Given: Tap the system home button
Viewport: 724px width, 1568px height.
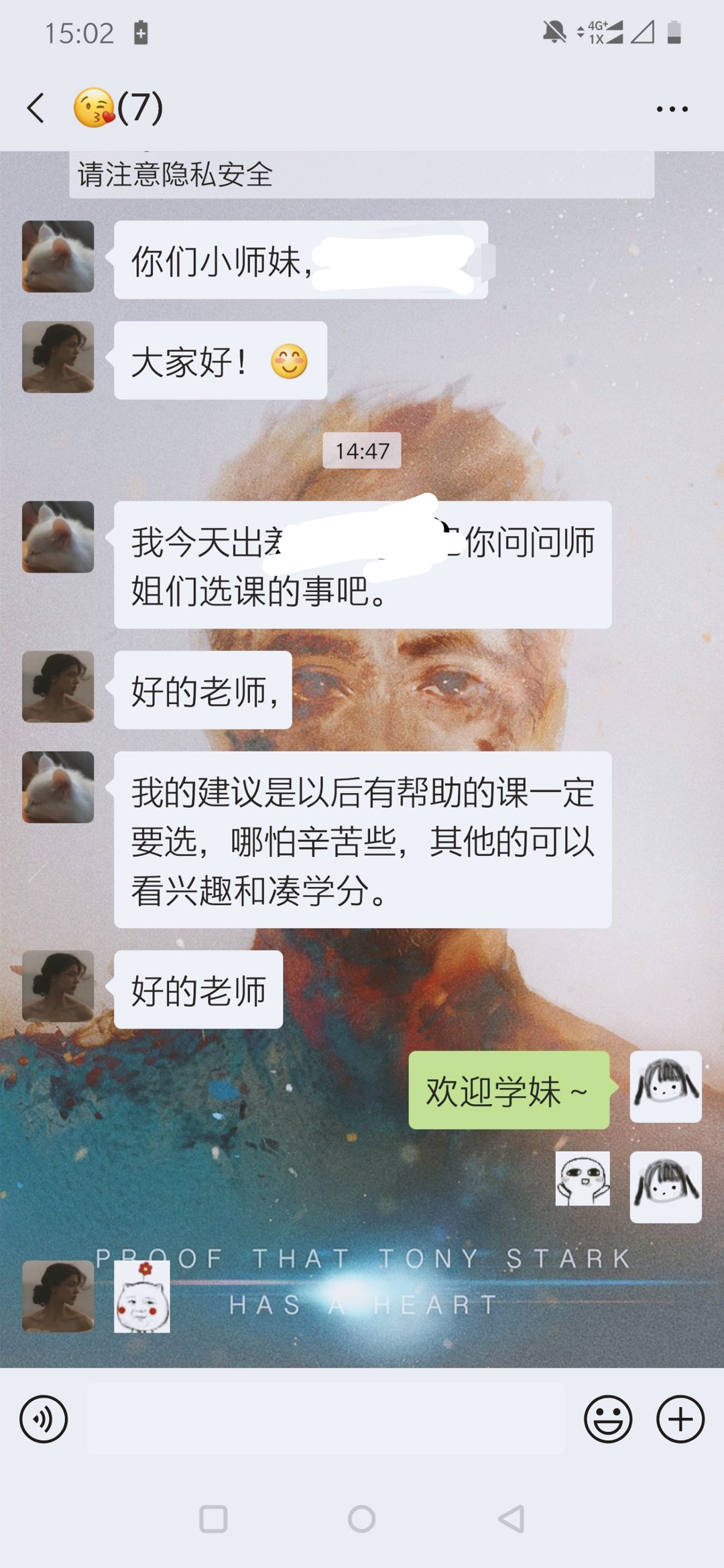Looking at the screenshot, I should tap(362, 1519).
